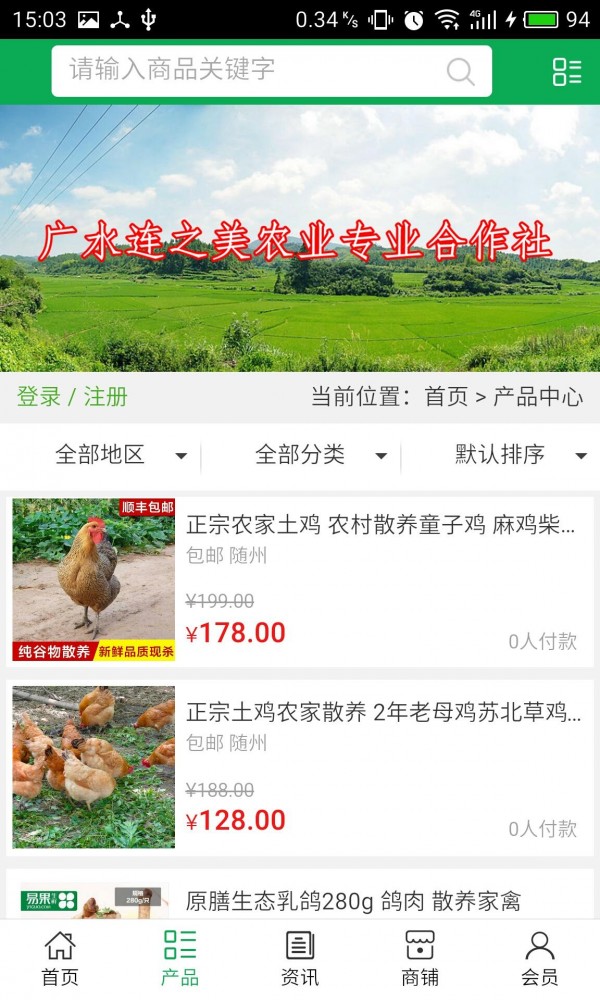The width and height of the screenshot is (600, 1000).
Task: Tap the product keyword search field
Action: (250, 70)
